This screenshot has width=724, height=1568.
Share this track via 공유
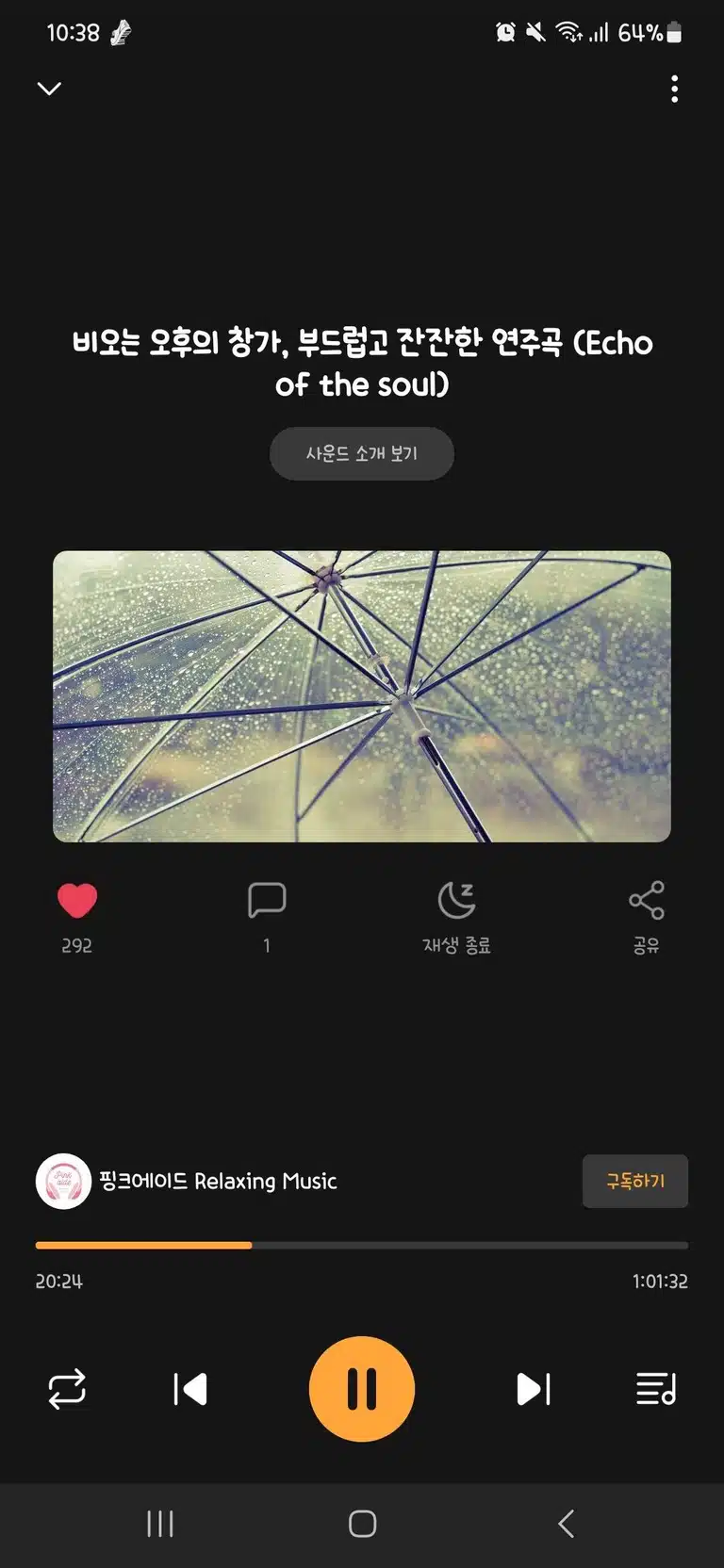(646, 916)
